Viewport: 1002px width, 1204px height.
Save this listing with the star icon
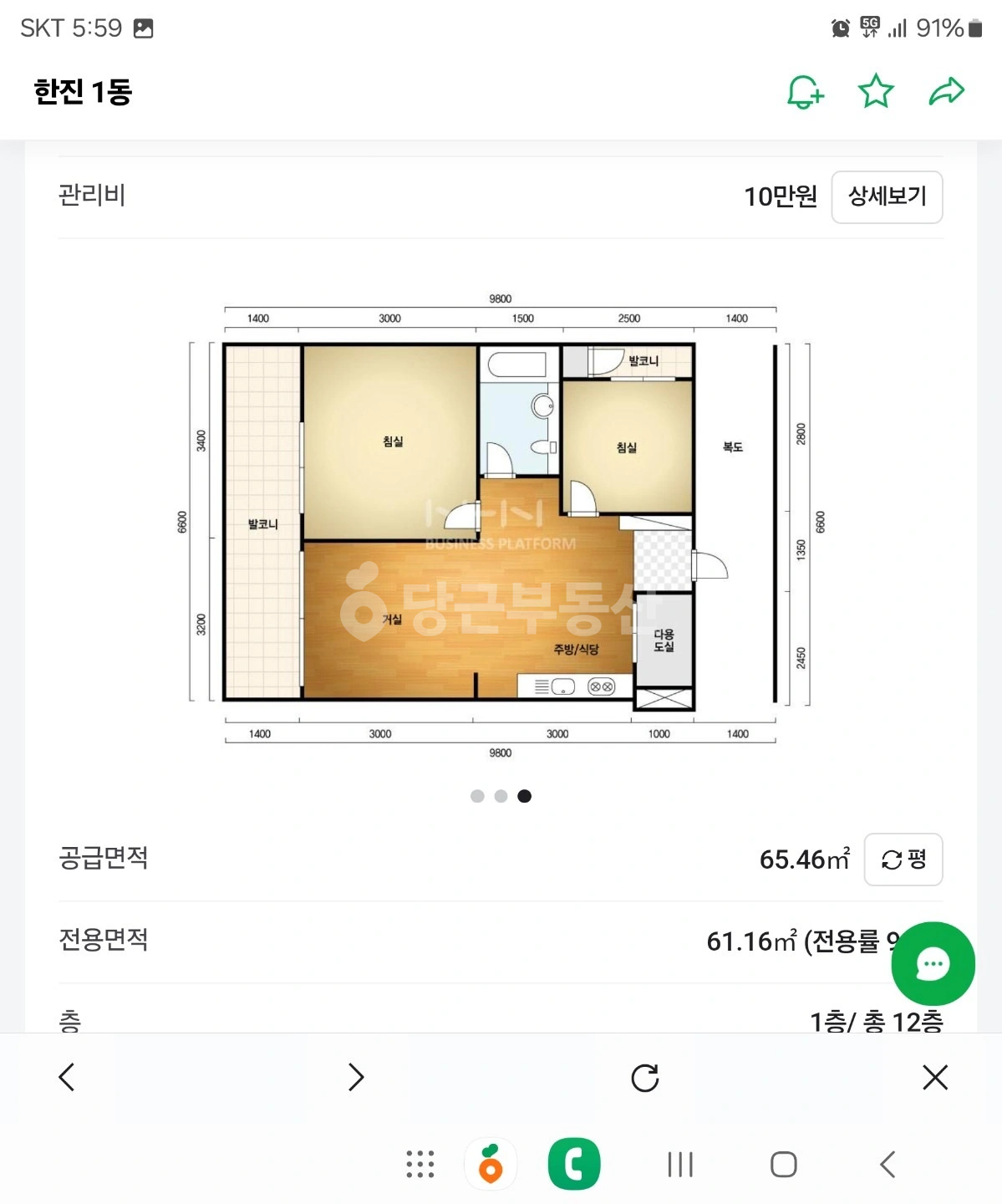pyautogui.click(x=876, y=91)
